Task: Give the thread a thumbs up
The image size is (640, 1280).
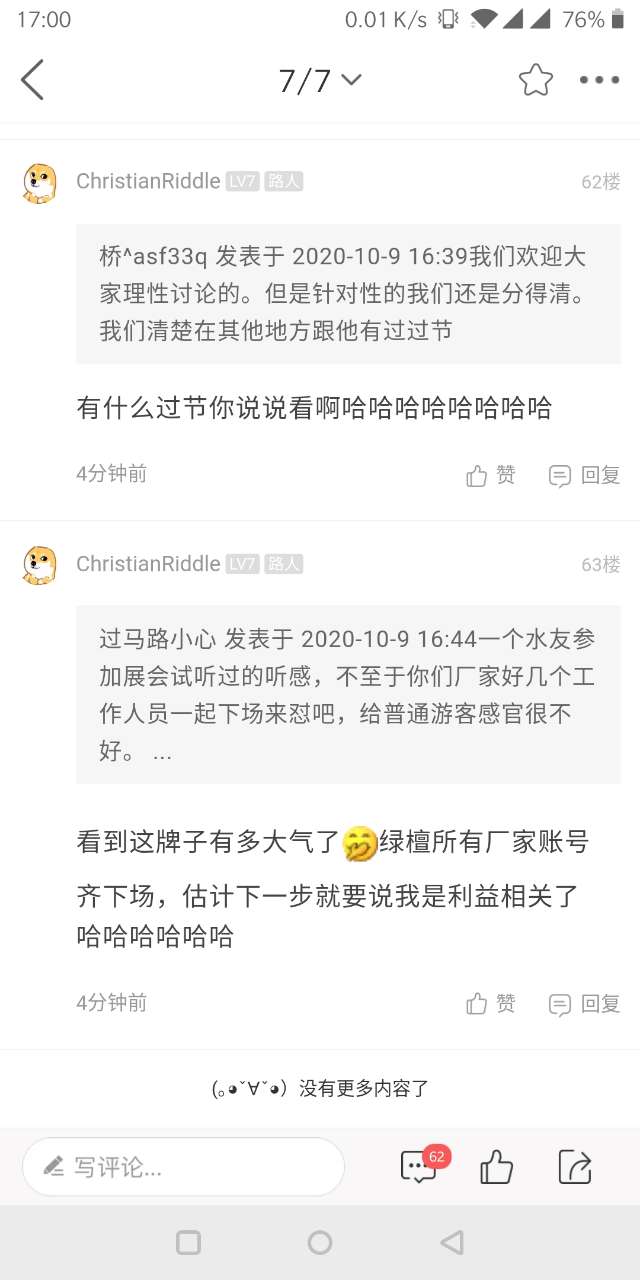Action: click(x=497, y=1167)
